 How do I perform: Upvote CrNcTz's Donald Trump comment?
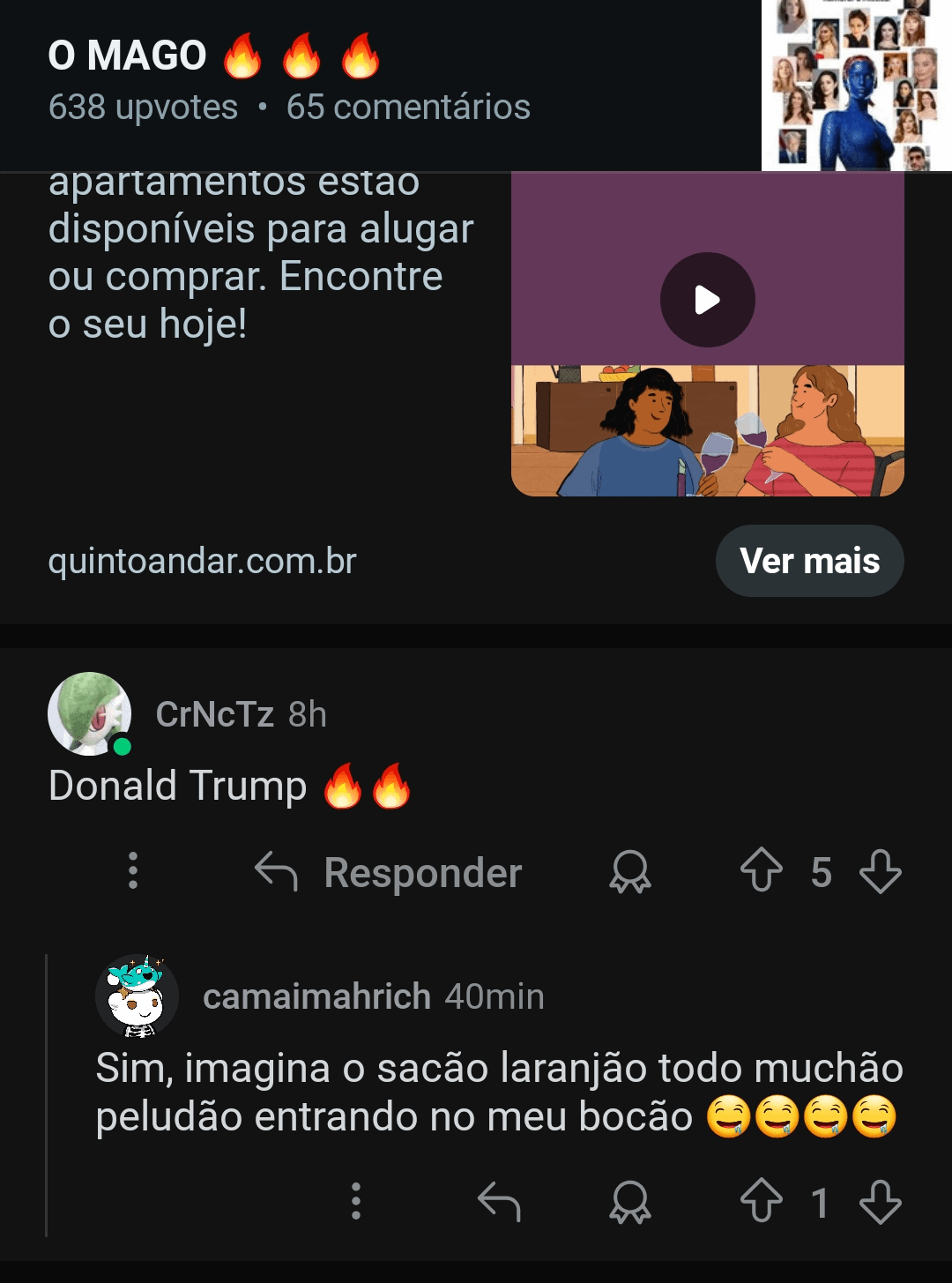762,871
